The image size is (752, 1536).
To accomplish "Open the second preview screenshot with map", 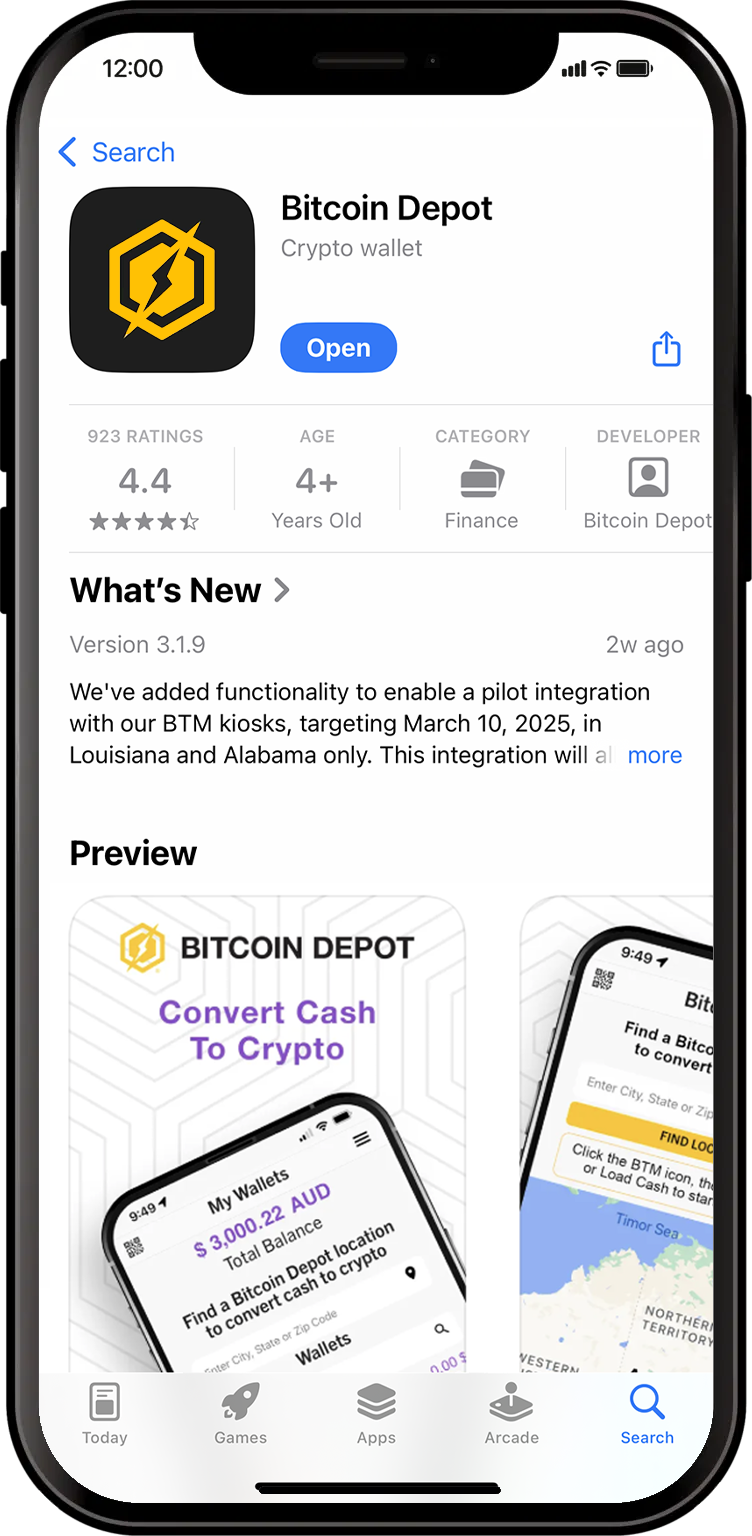I will click(x=617, y=1134).
